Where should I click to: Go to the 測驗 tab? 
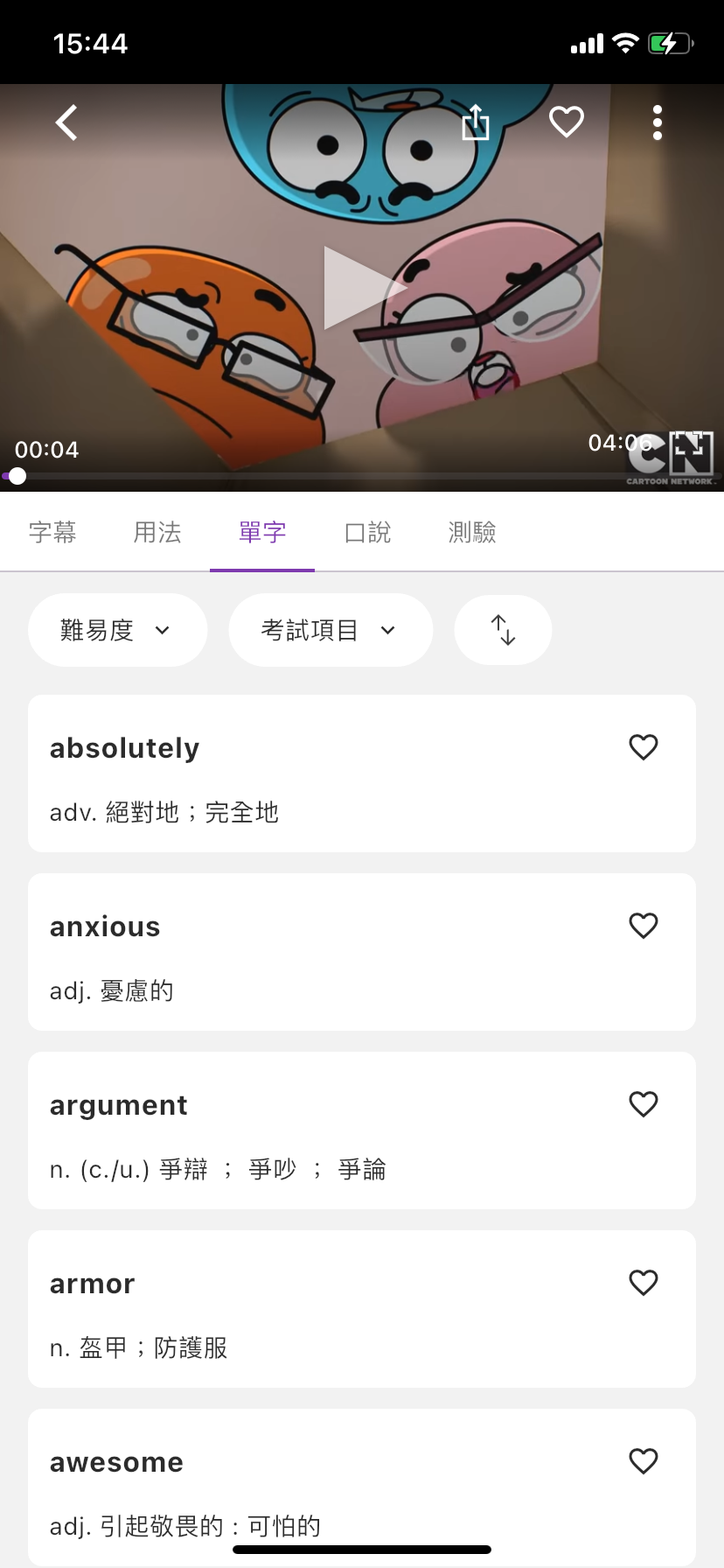pyautogui.click(x=472, y=532)
